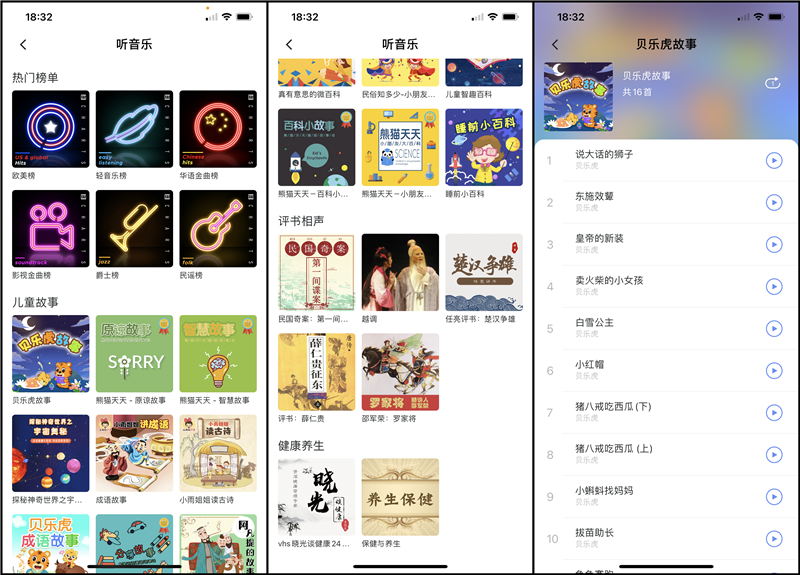Screen dimensions: 800x575
Task: Open the 民谣榜 folk chart
Action: click(x=217, y=228)
